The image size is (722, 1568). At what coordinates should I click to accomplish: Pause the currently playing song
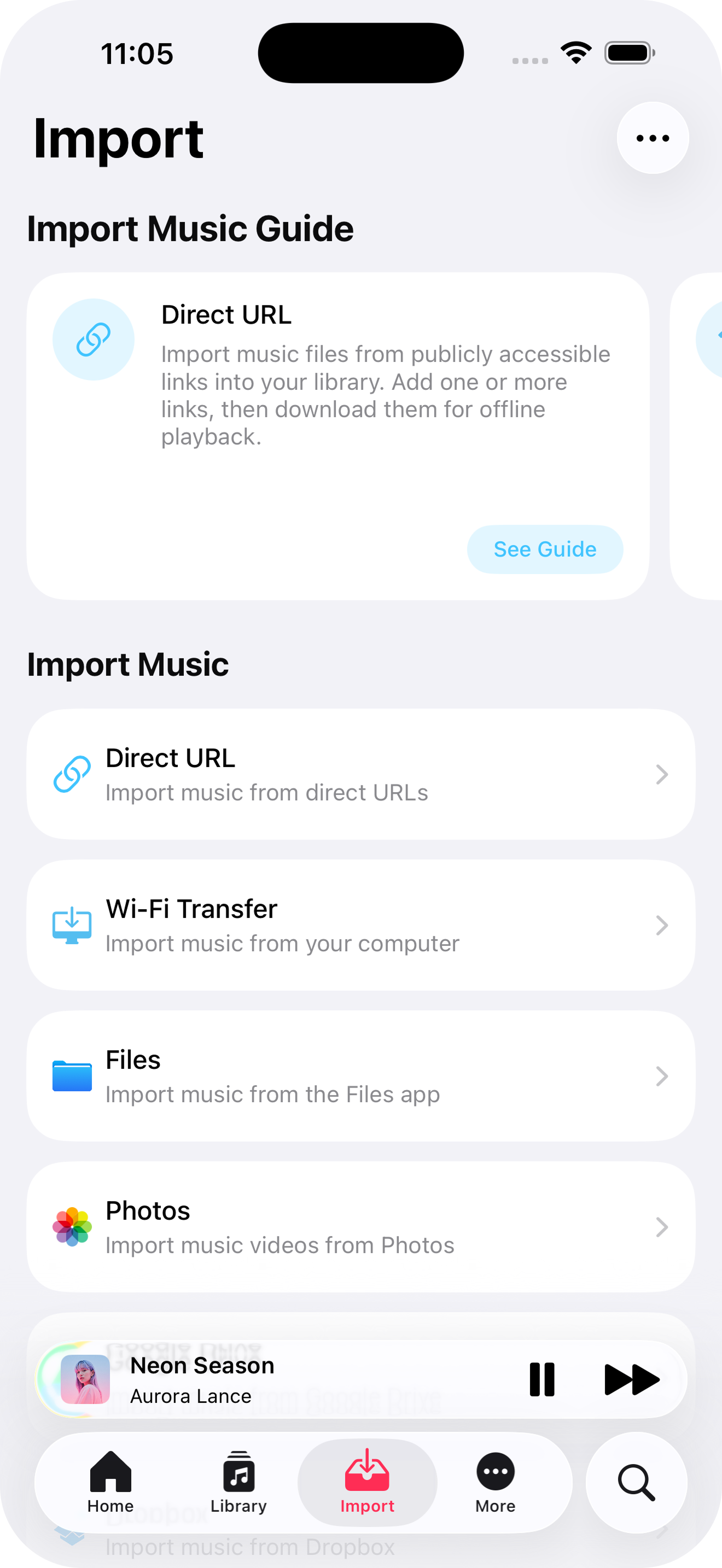pyautogui.click(x=542, y=1380)
